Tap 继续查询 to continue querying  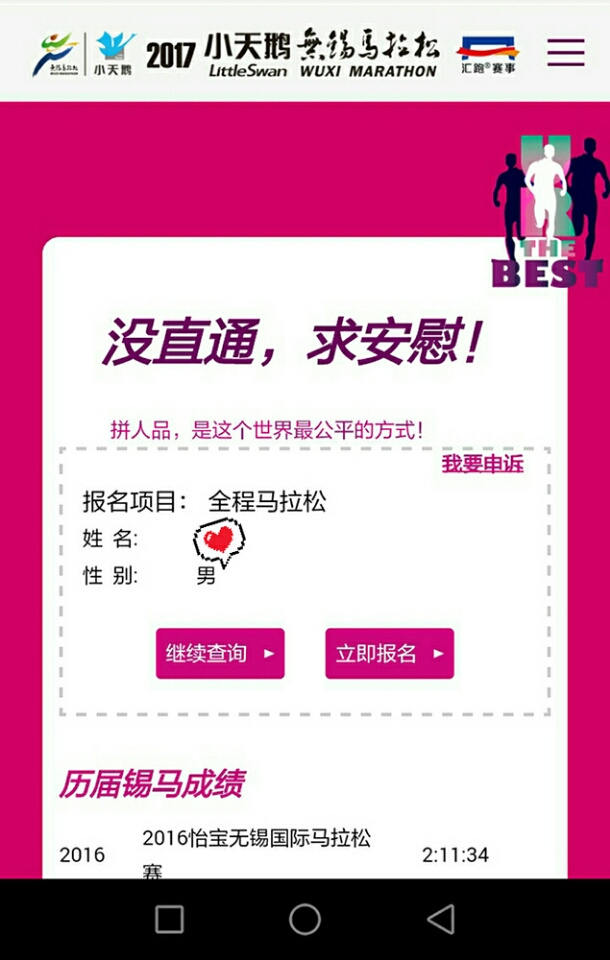coord(220,654)
